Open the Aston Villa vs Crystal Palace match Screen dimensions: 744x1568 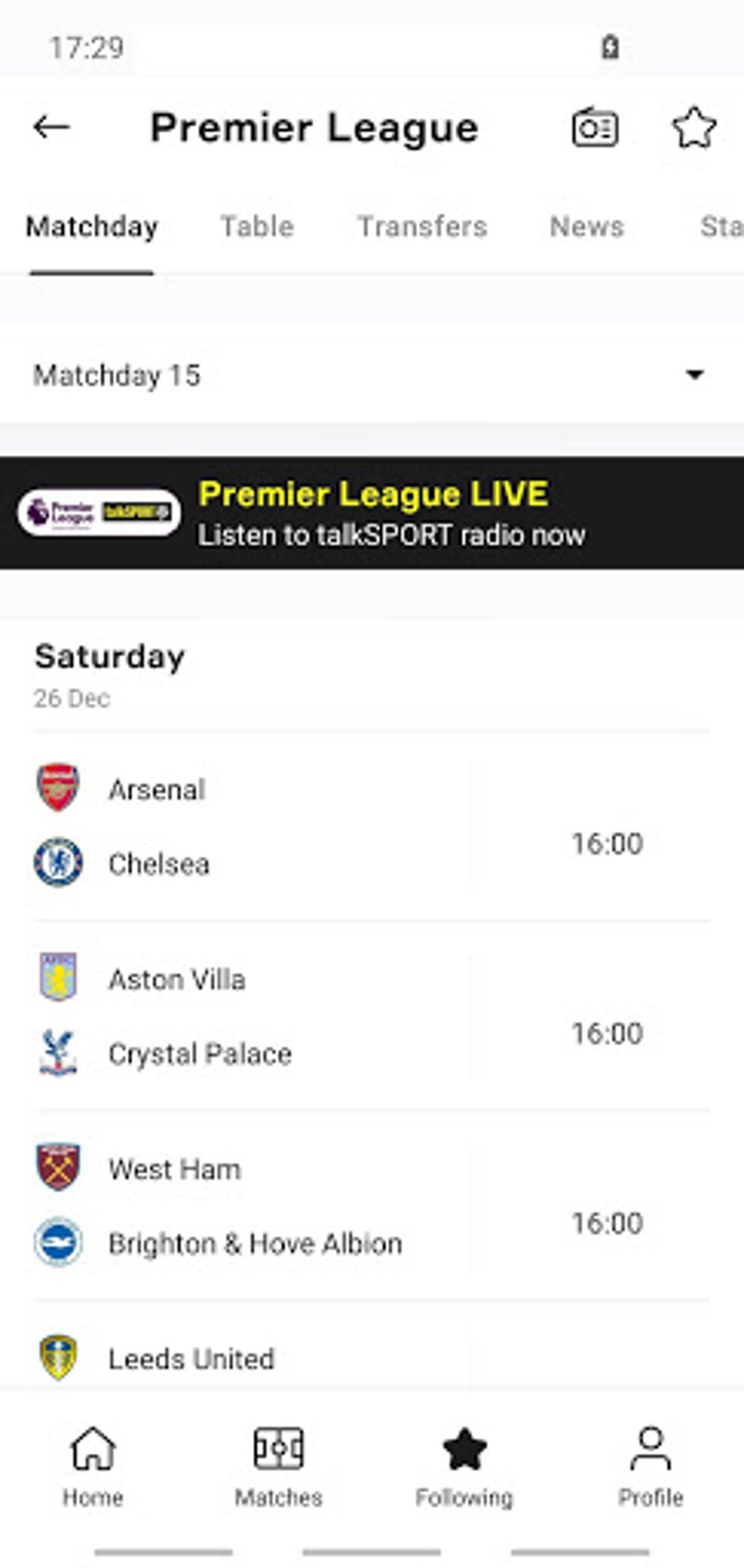372,1016
